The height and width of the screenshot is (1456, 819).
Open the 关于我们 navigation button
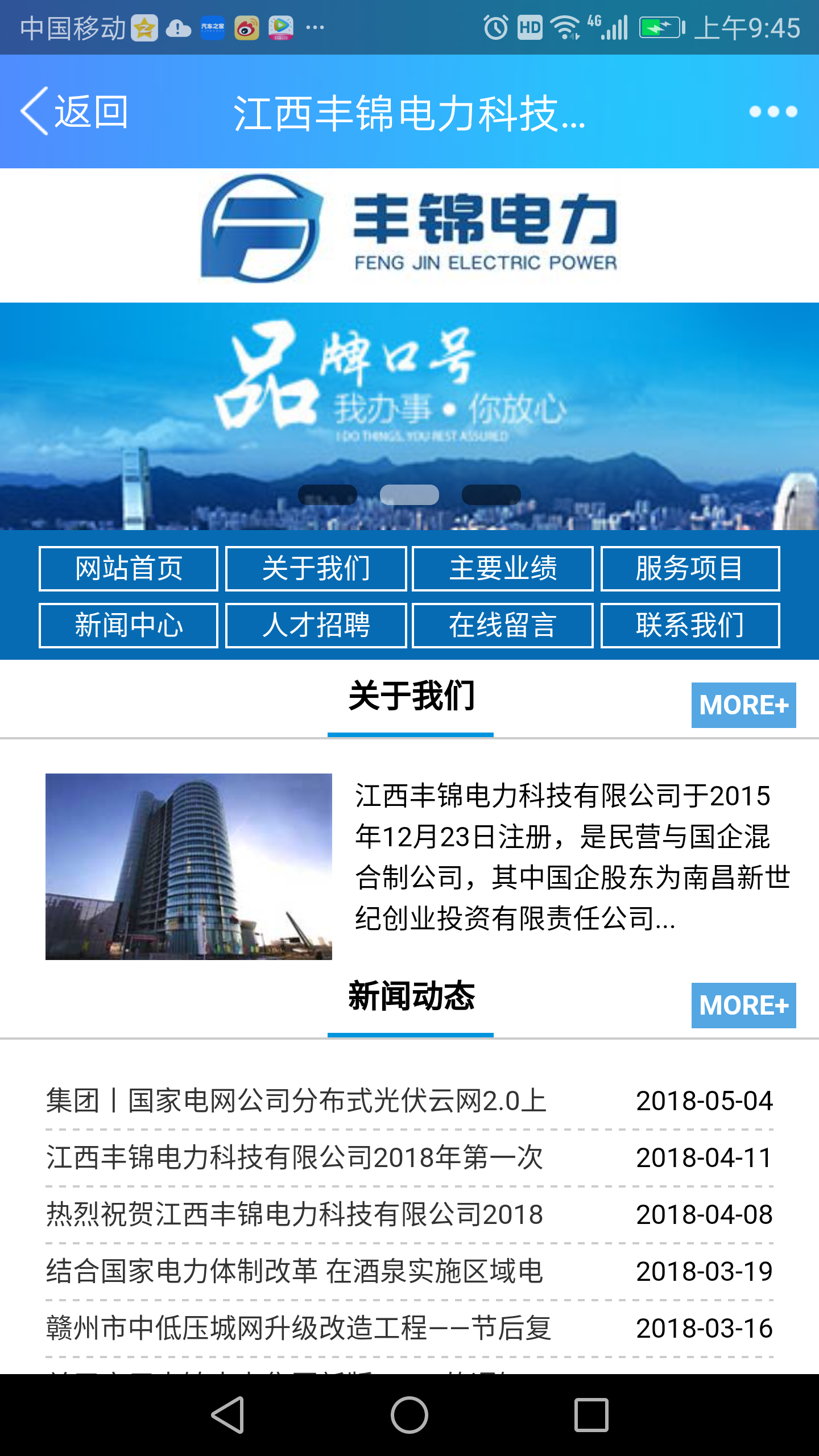point(316,569)
